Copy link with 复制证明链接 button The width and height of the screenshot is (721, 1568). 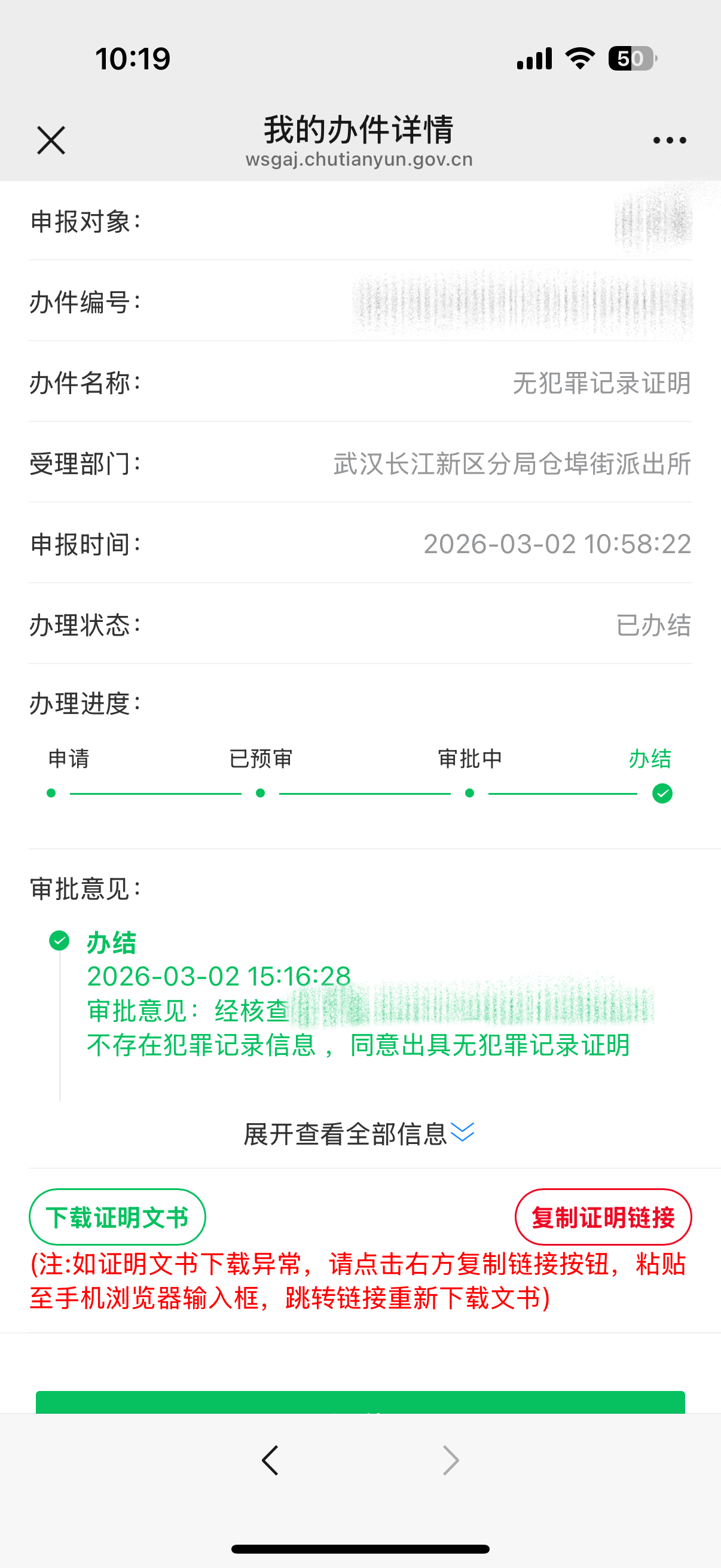[603, 1218]
